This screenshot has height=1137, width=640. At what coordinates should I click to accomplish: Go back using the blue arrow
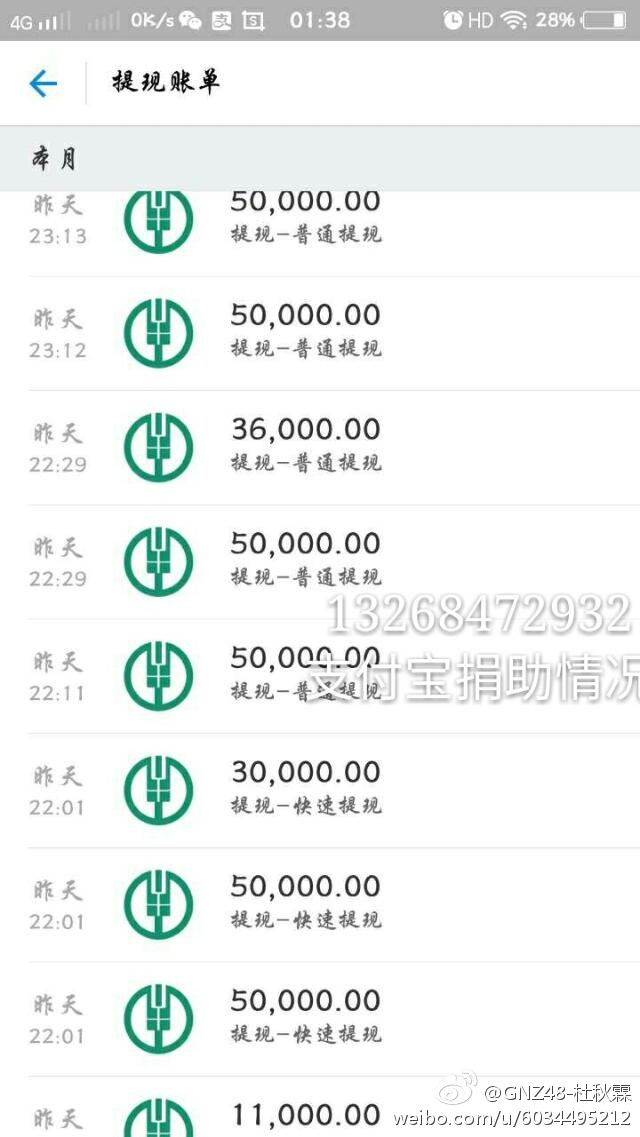(43, 83)
